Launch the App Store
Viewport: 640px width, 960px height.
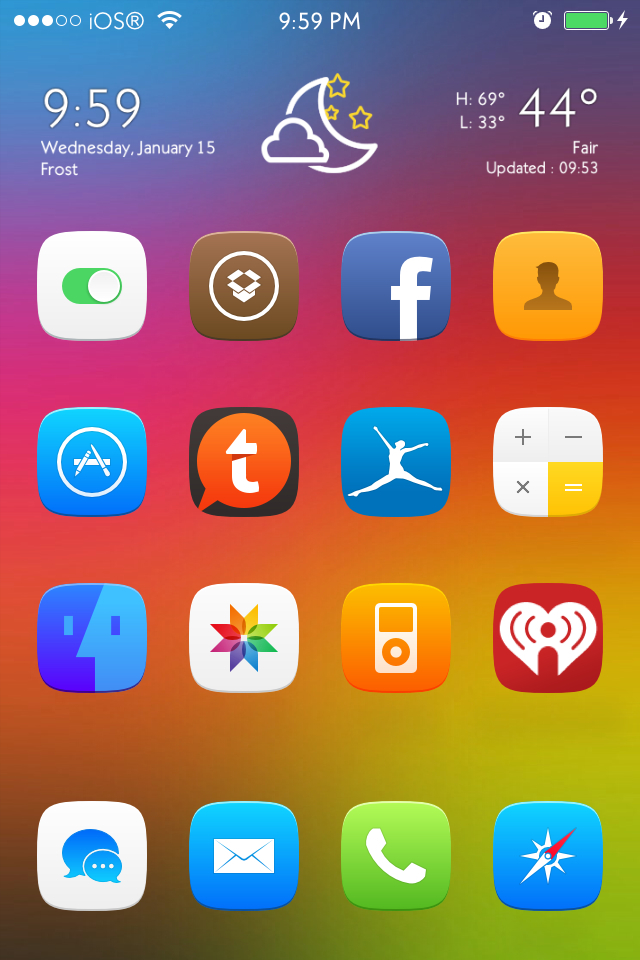point(92,462)
